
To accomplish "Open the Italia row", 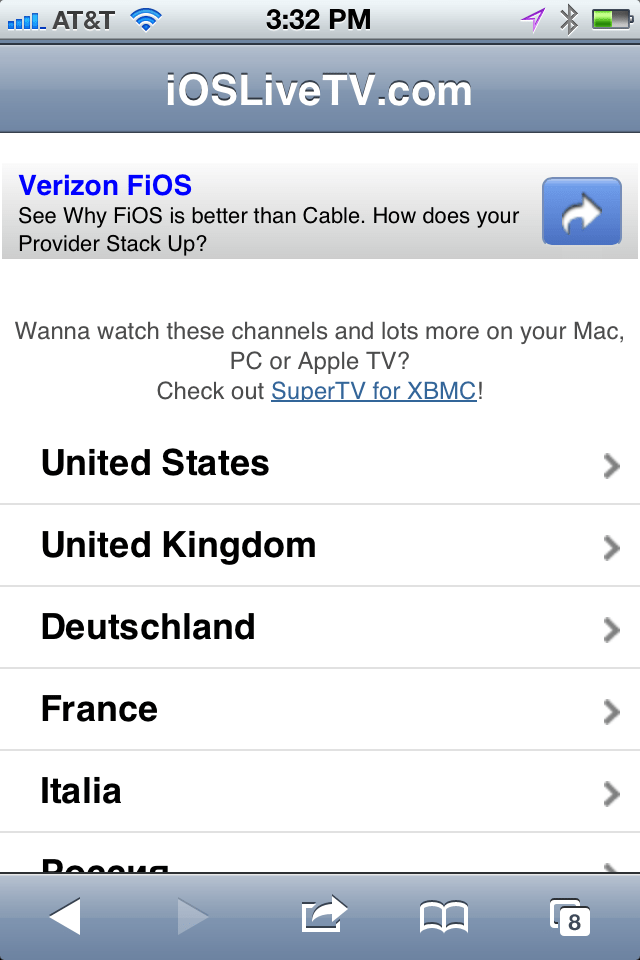I will [320, 792].
